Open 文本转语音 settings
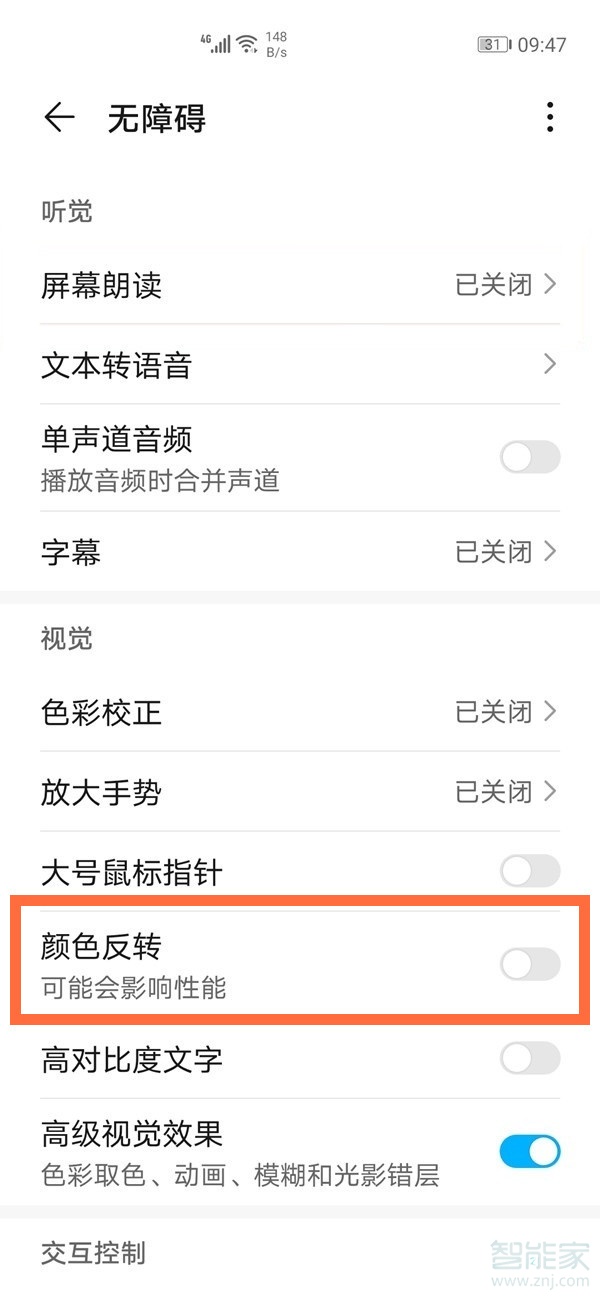600x1300 pixels. pyautogui.click(x=300, y=365)
